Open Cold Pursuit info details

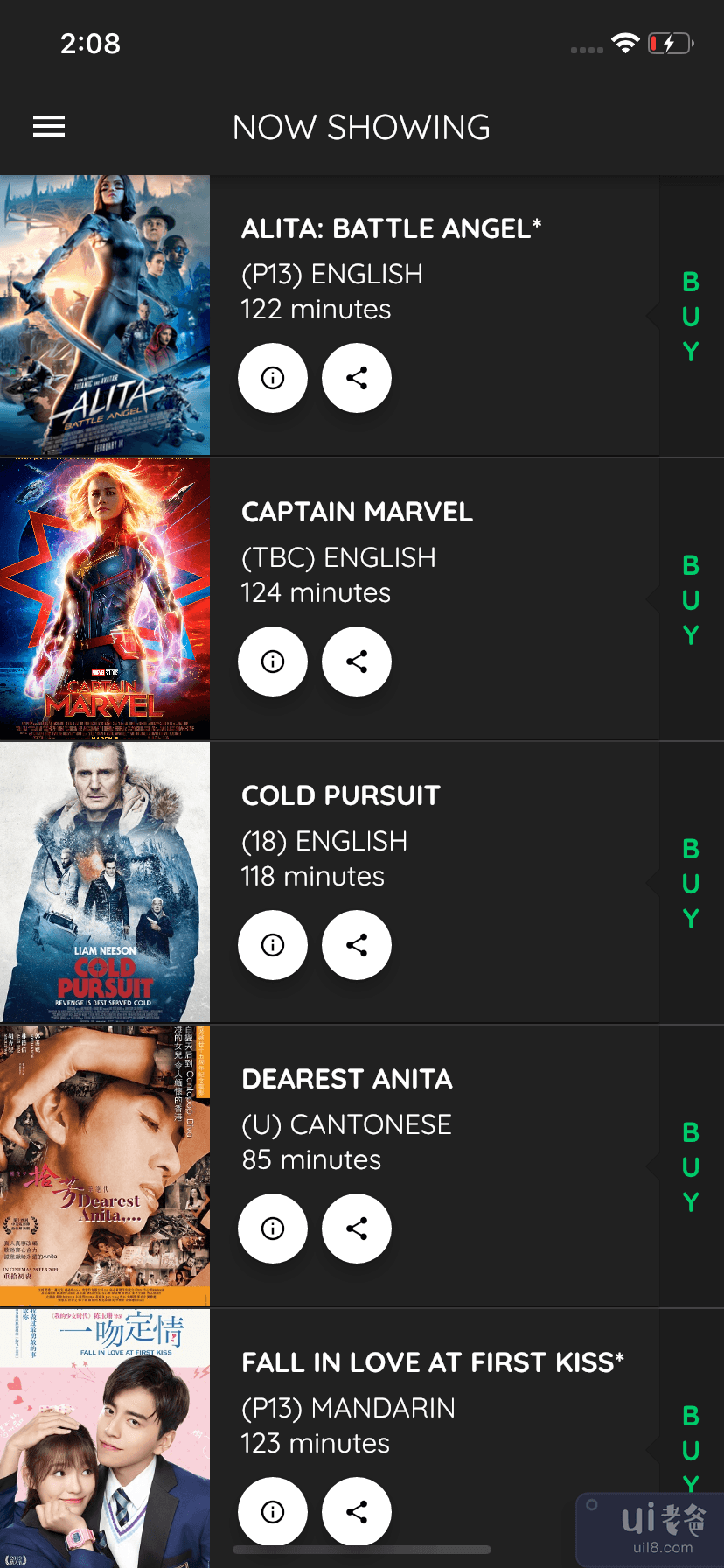coord(273,945)
